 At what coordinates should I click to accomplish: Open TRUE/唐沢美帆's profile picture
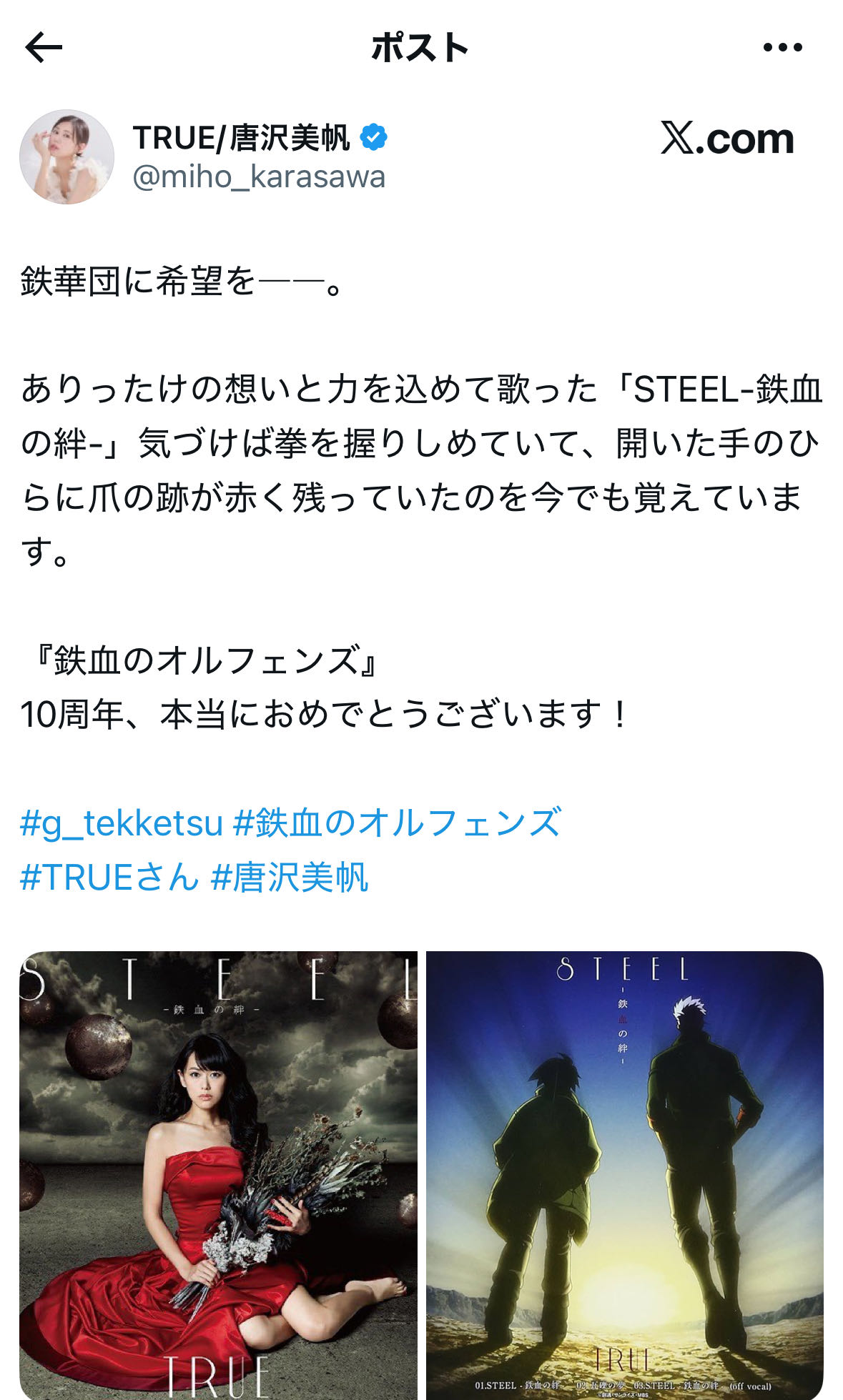[x=67, y=157]
